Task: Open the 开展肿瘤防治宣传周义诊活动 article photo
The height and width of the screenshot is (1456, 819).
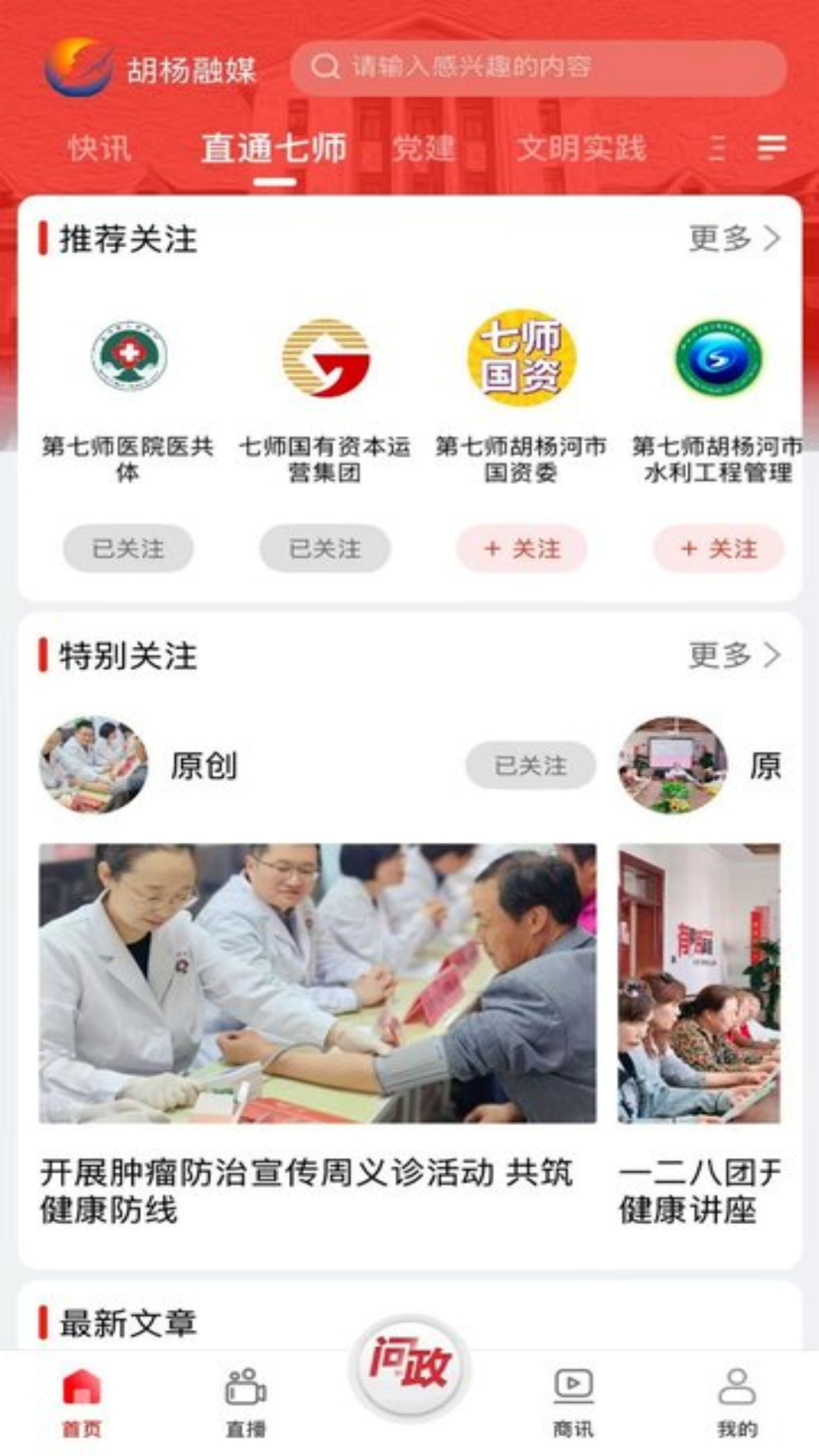Action: (x=318, y=983)
